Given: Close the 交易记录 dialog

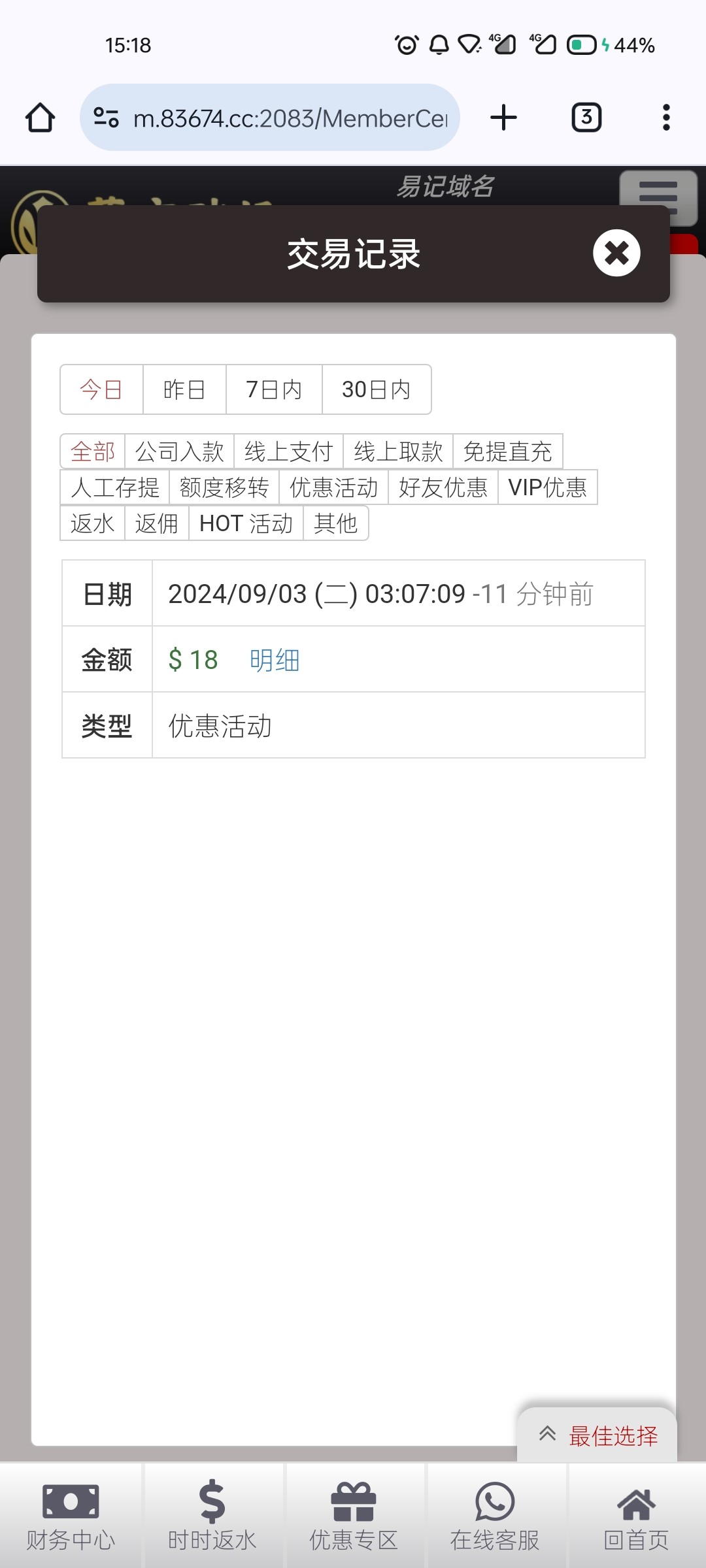Looking at the screenshot, I should [616, 253].
